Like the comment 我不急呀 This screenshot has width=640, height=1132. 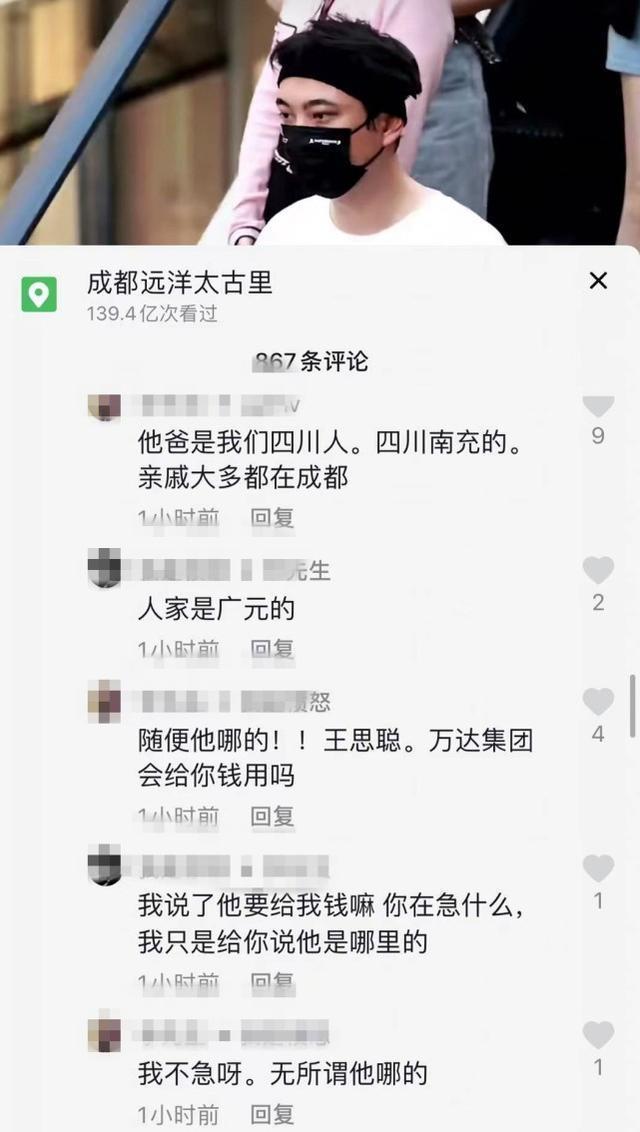[598, 1034]
